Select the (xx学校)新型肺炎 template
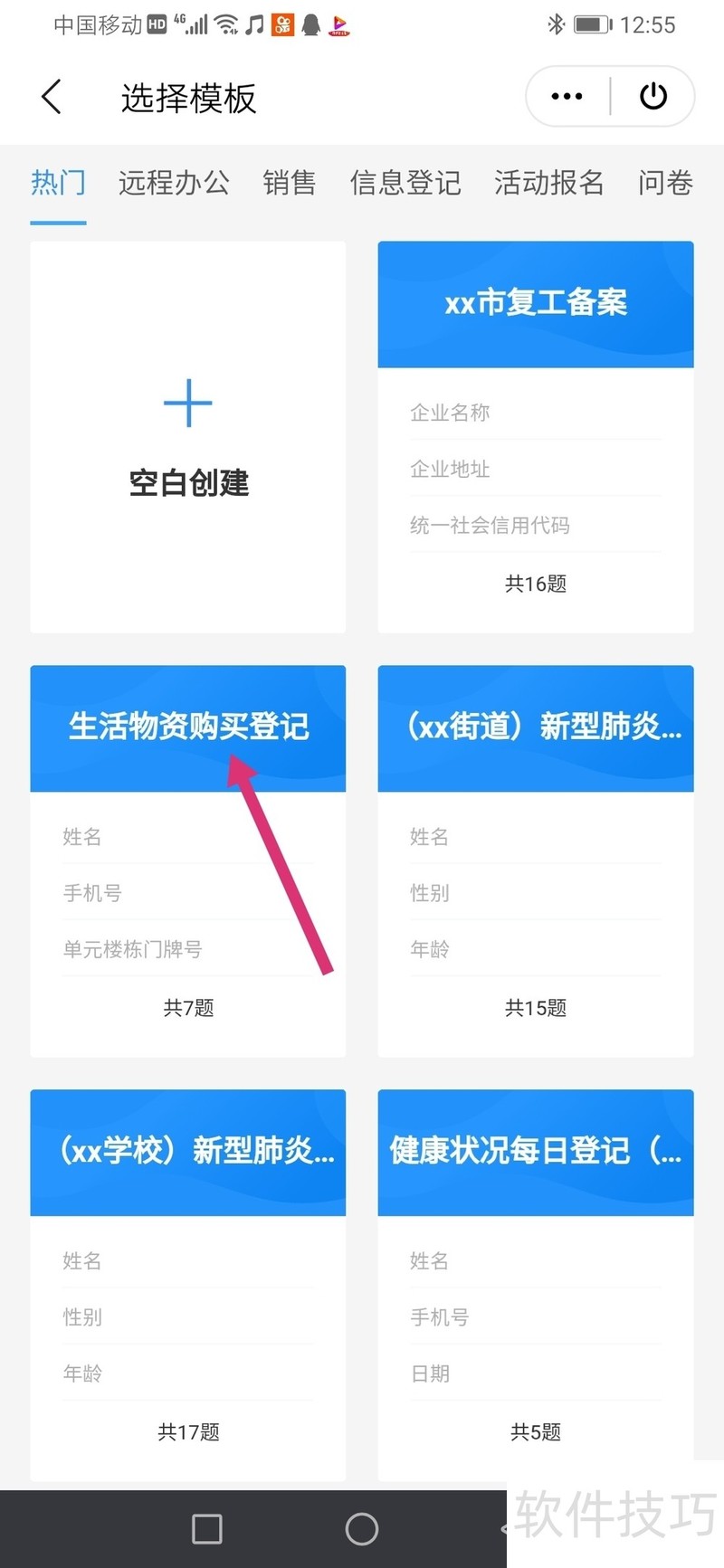This screenshot has height=1568, width=724. coord(188,1285)
